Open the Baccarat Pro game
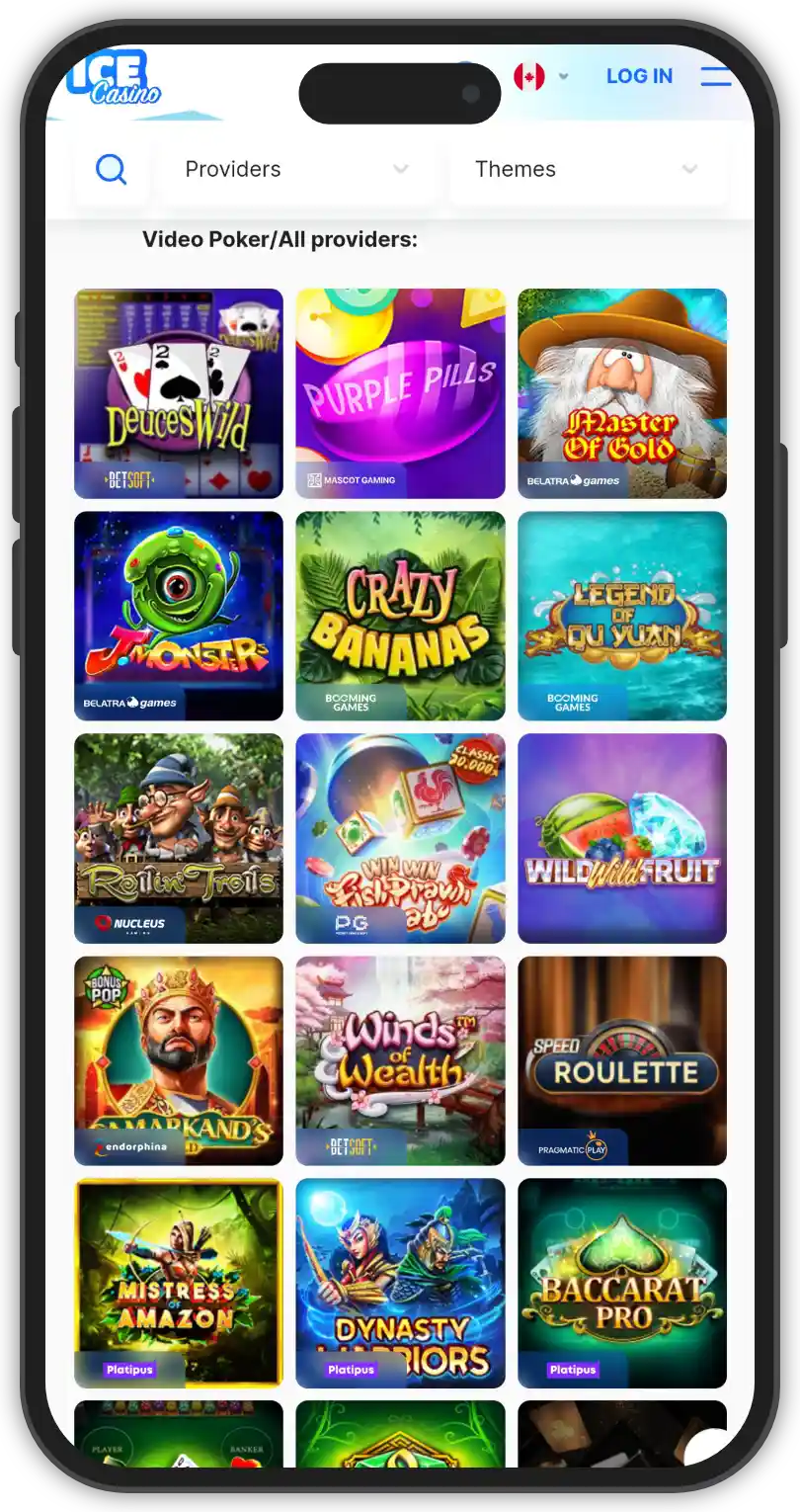The width and height of the screenshot is (800, 1512). click(x=622, y=1283)
